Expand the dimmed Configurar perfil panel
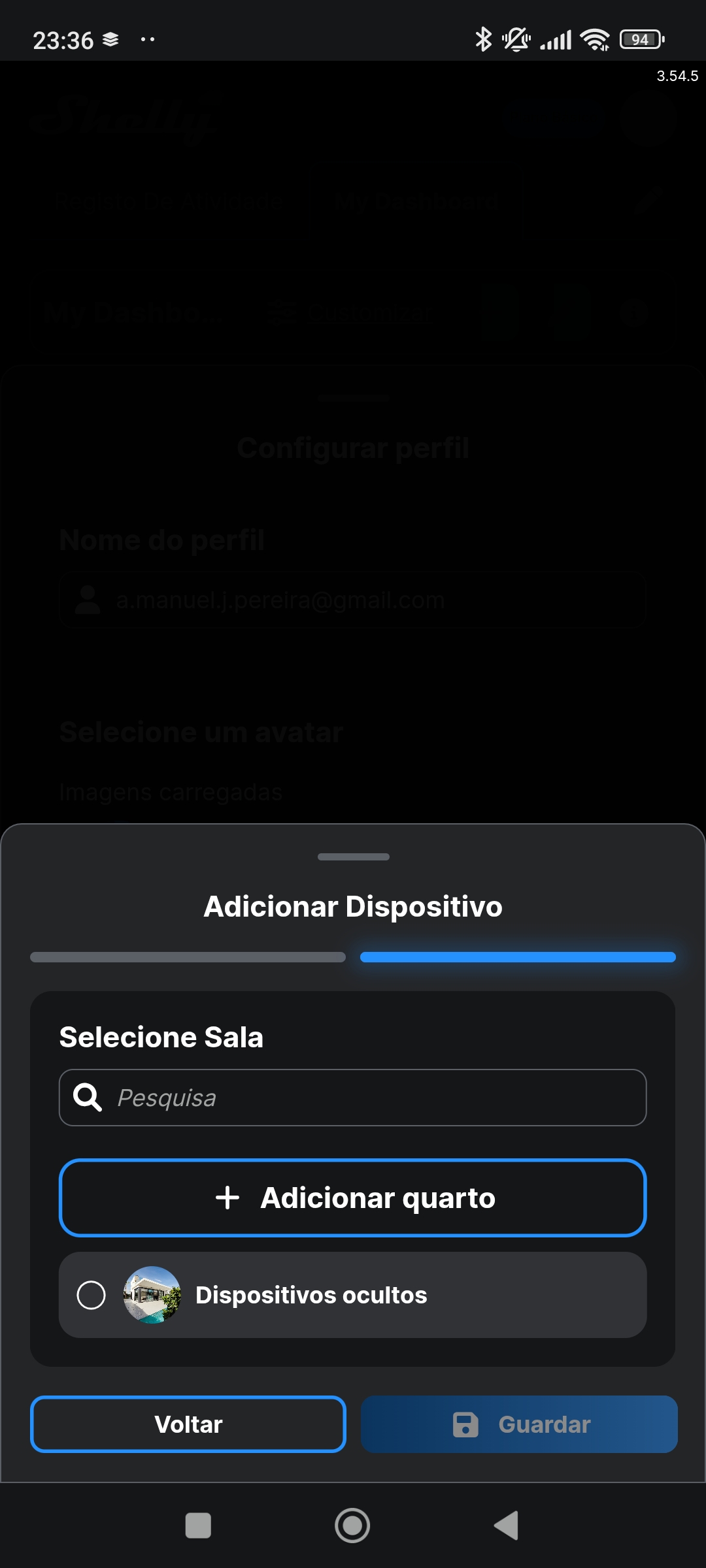The image size is (706, 1568). click(x=353, y=447)
